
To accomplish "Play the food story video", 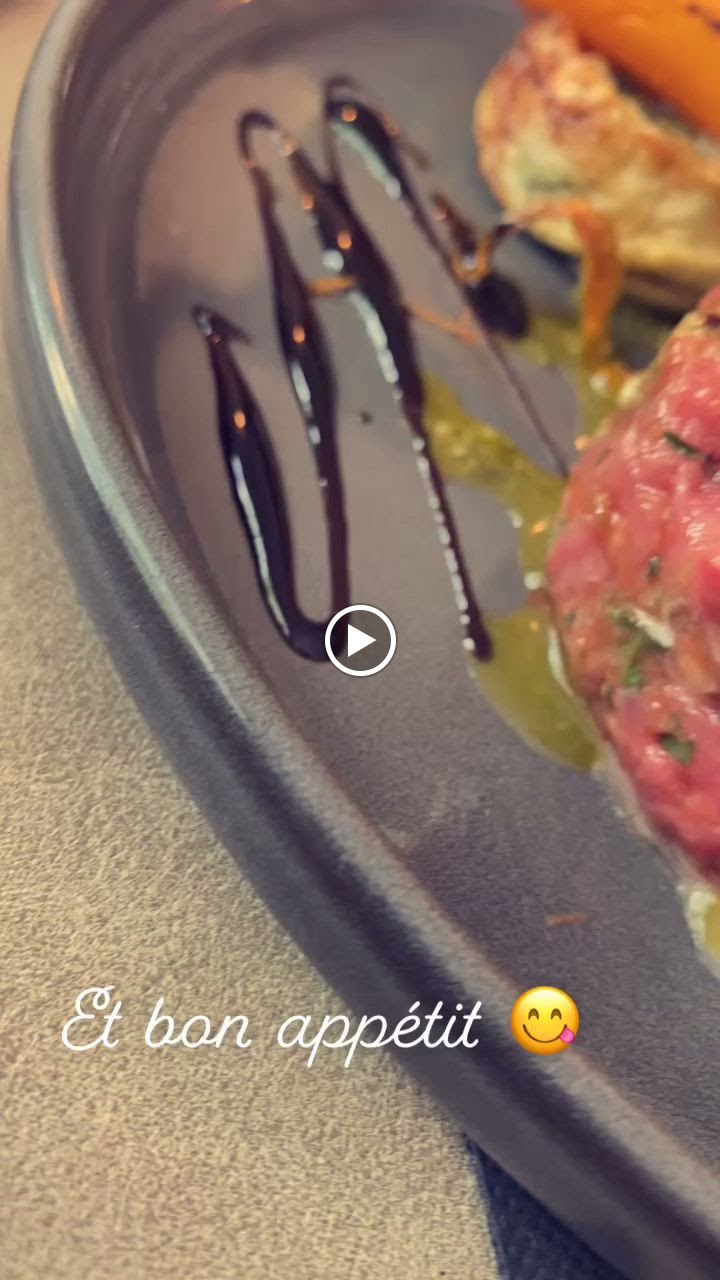I will coord(360,640).
